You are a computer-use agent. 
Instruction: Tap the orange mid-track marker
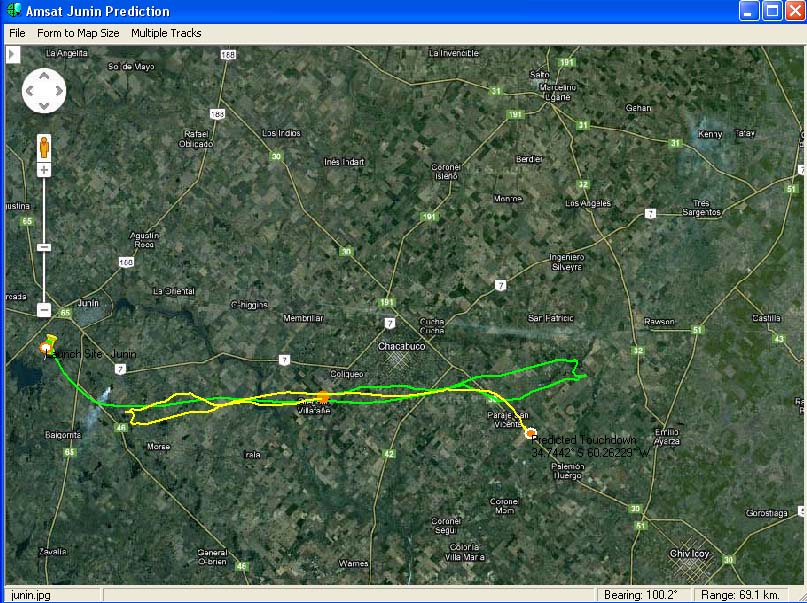[323, 397]
